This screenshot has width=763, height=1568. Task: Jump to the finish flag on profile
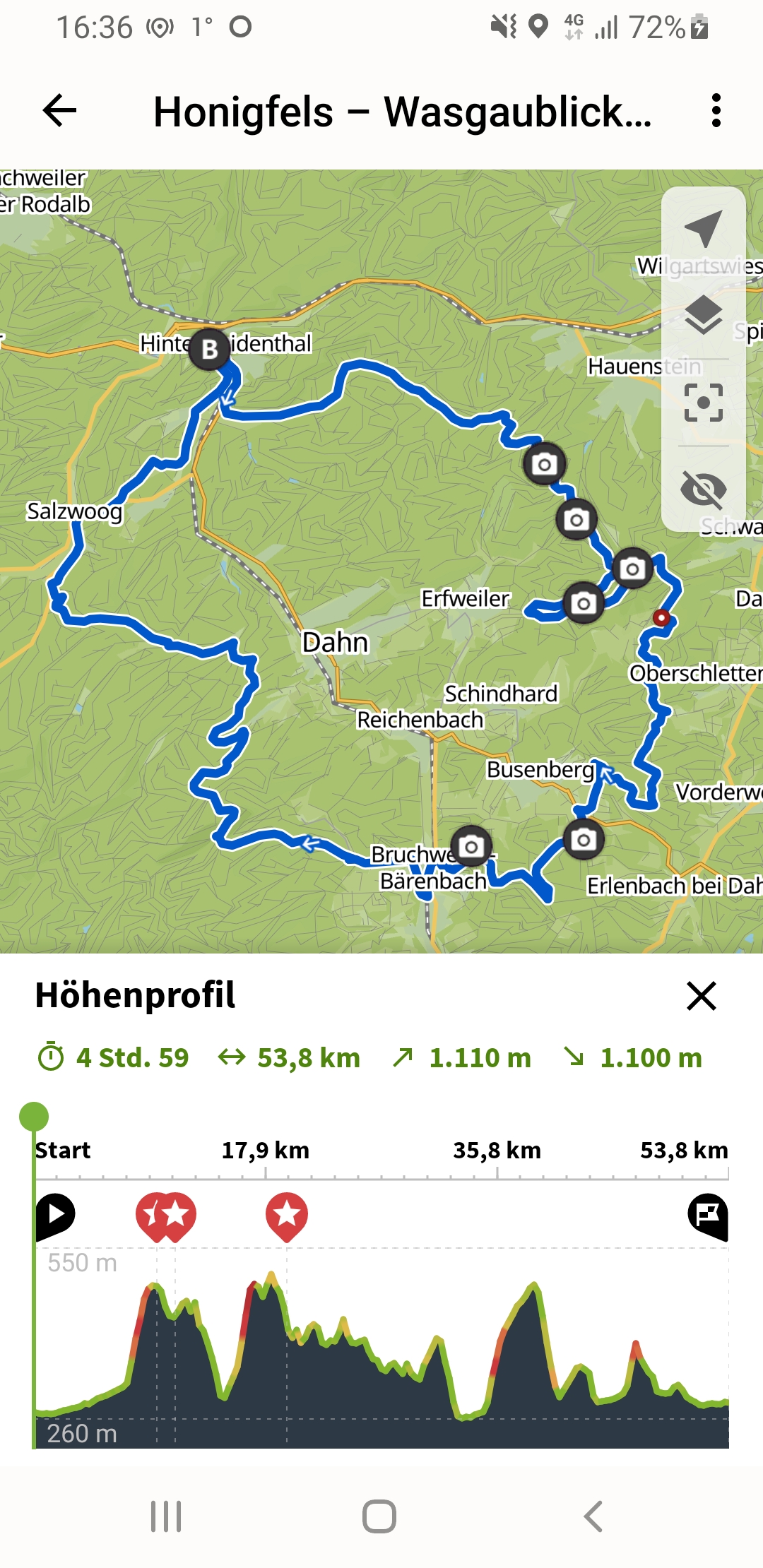[x=708, y=1216]
